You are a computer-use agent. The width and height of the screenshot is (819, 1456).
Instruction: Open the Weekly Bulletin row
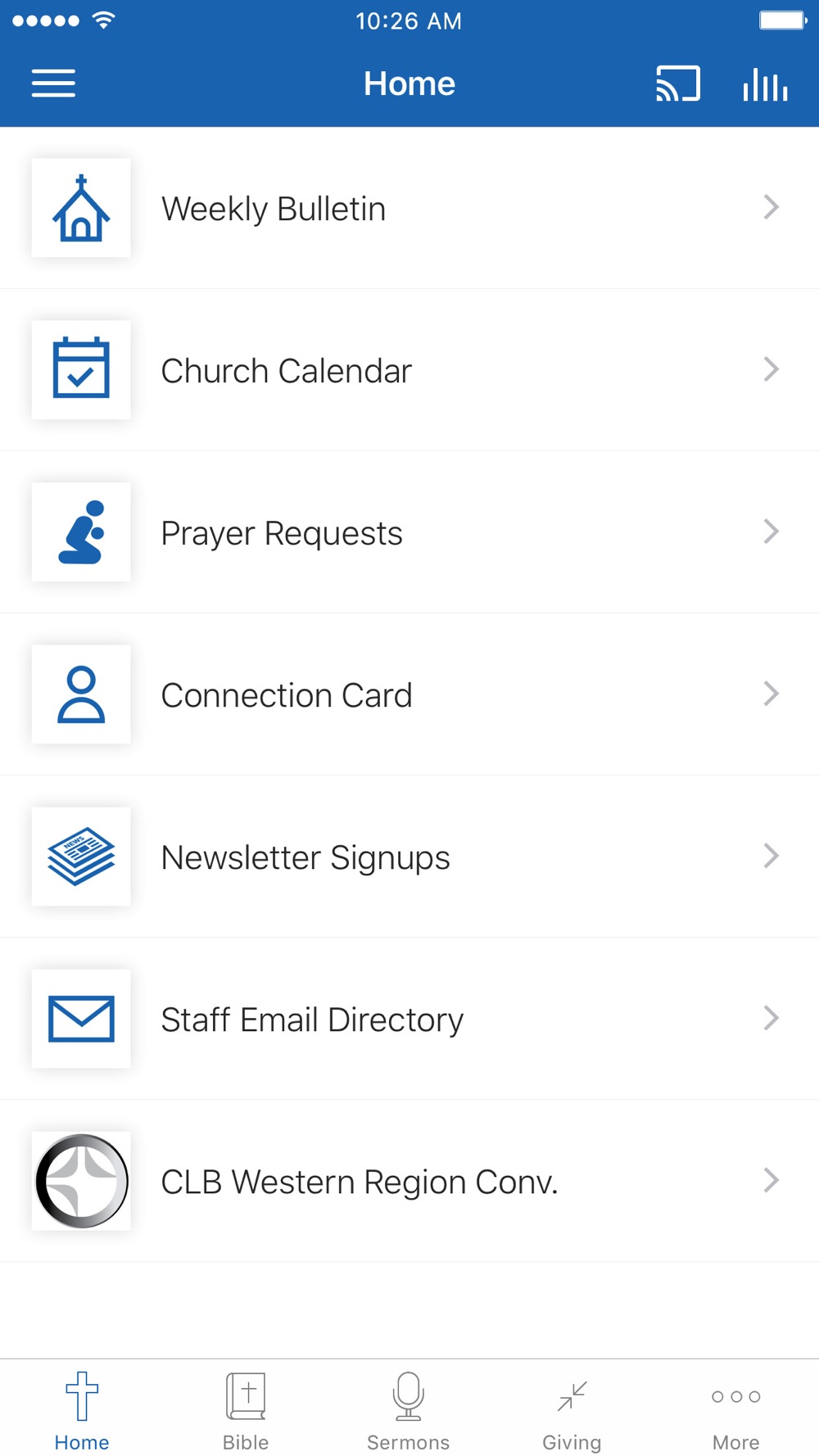tap(409, 208)
